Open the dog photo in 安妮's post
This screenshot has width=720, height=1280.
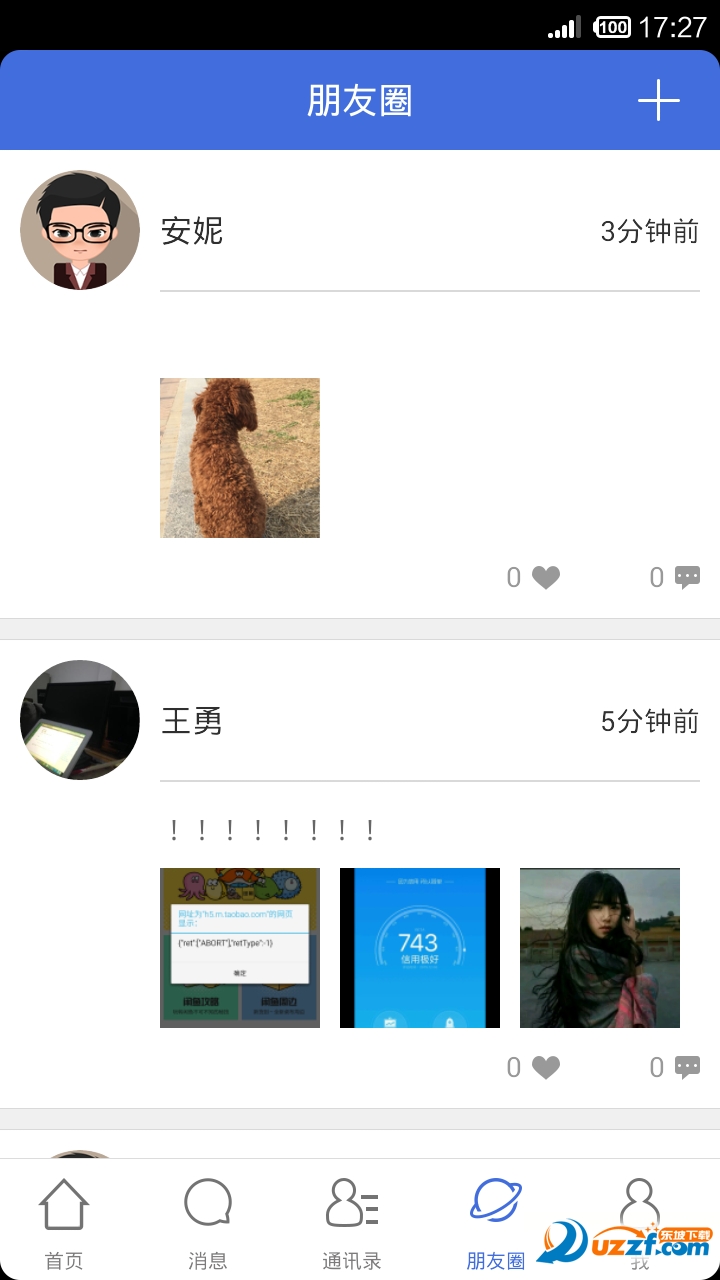[x=239, y=457]
